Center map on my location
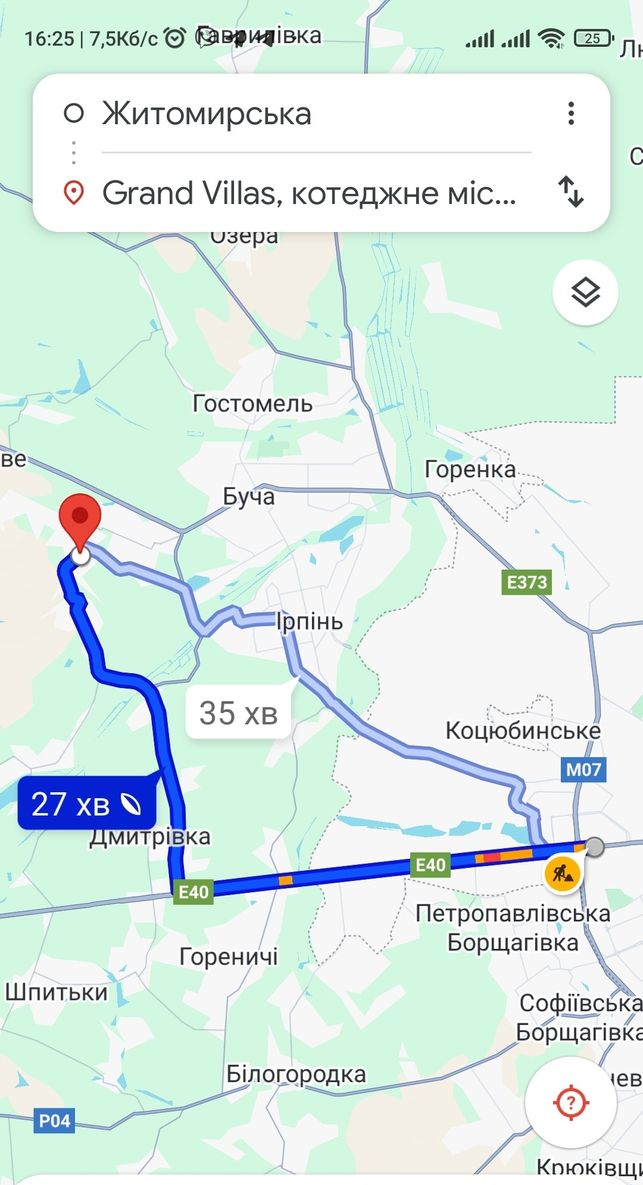 tap(571, 1102)
